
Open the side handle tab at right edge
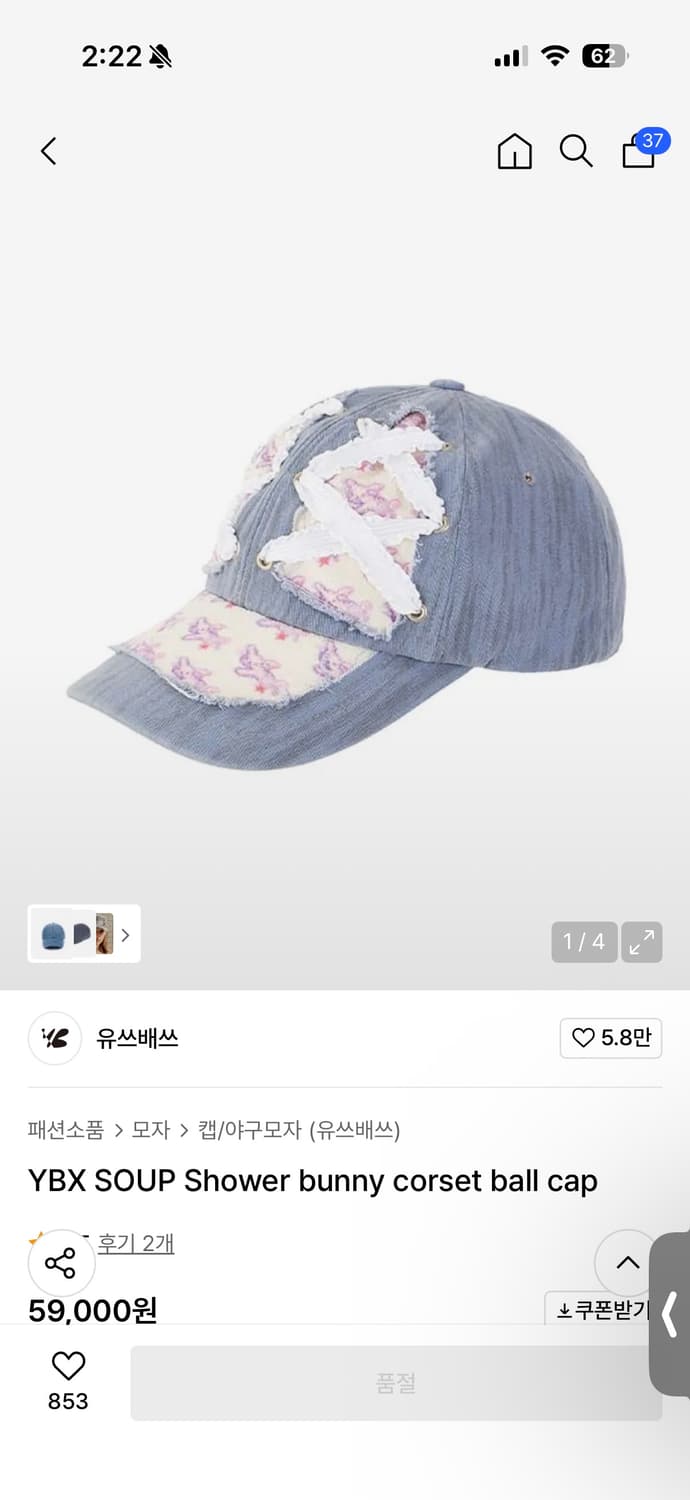pos(670,1314)
